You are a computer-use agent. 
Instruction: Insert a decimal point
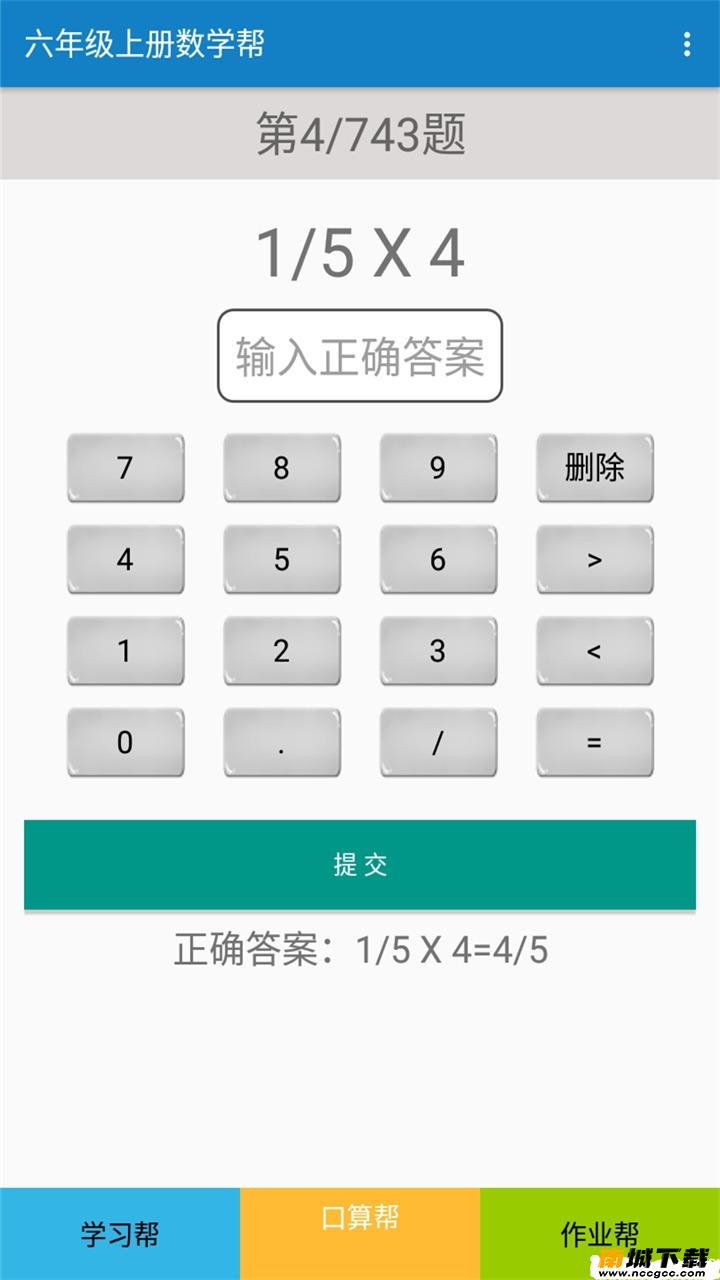coord(282,743)
